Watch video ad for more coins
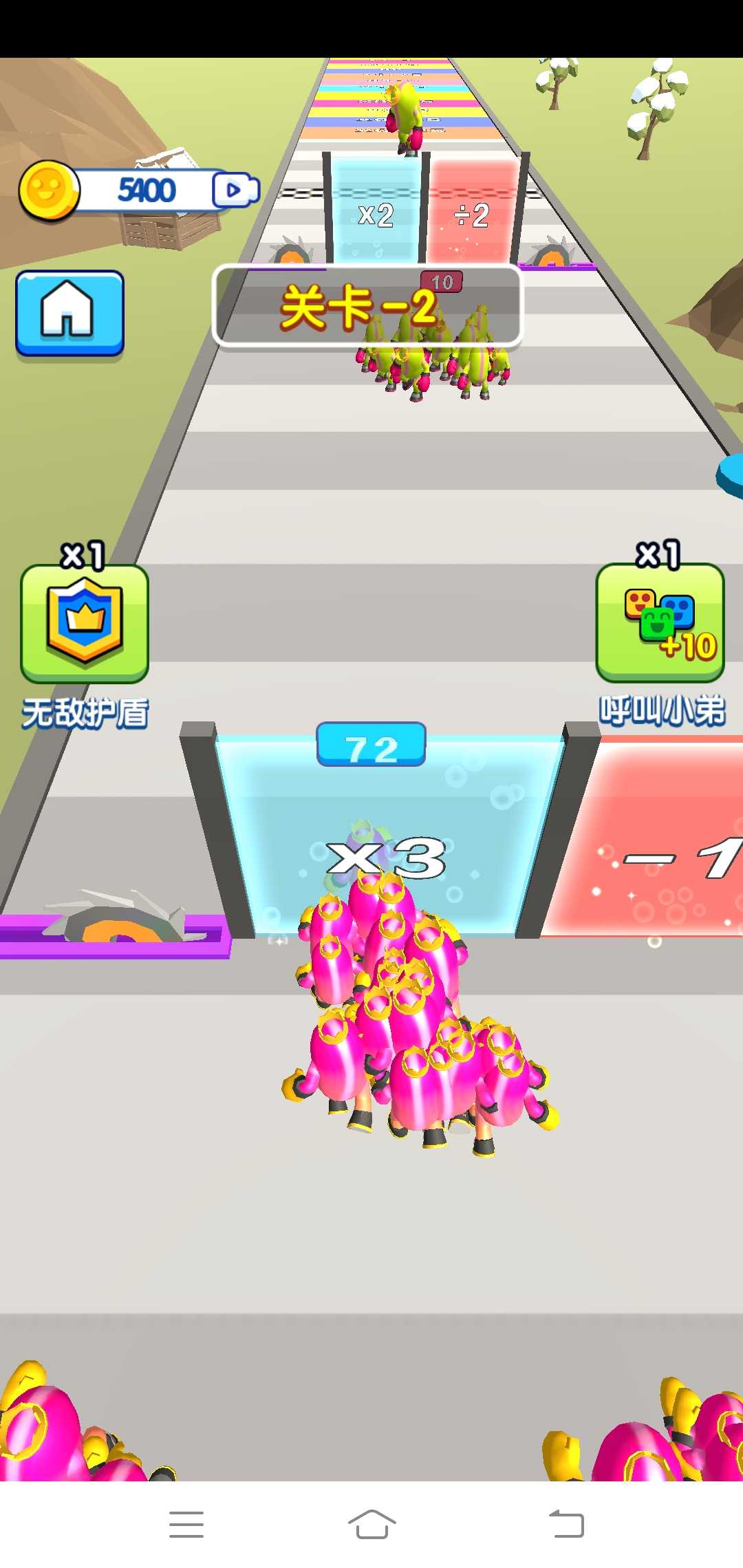Image resolution: width=743 pixels, height=1568 pixels. (235, 190)
